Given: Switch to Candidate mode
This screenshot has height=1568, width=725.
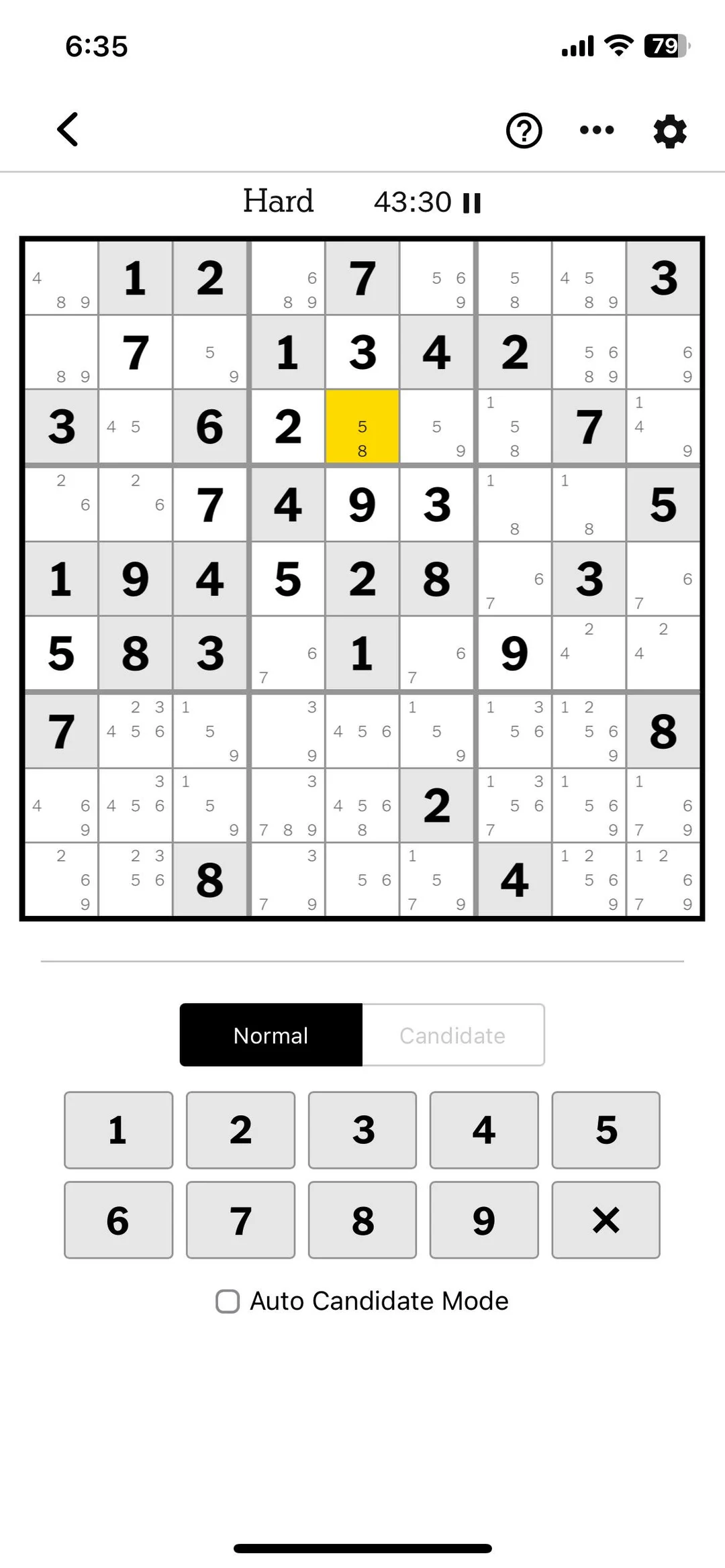Looking at the screenshot, I should point(453,1035).
